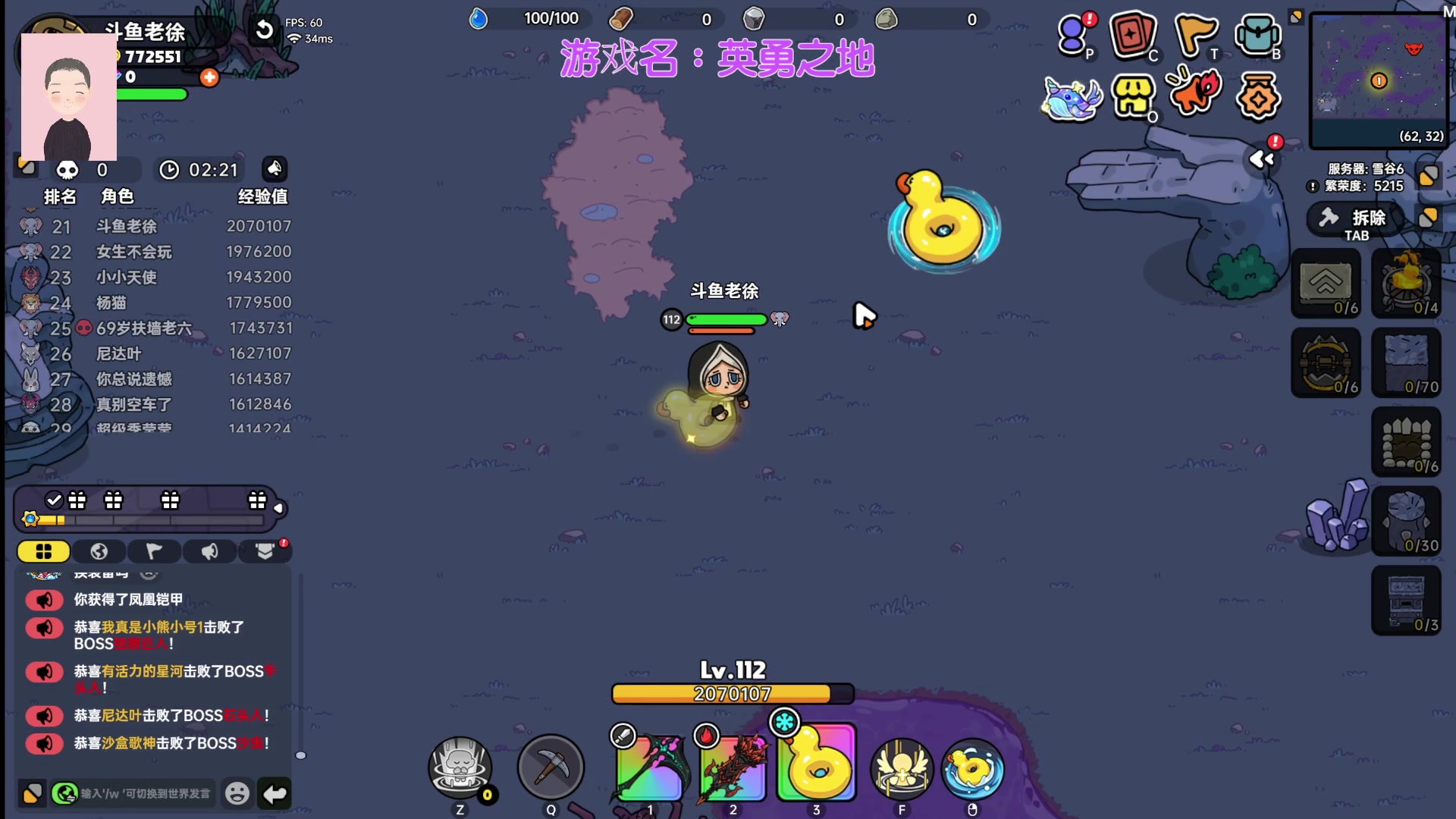This screenshot has height=819, width=1456.
Task: Select the yellow duck in slot 3
Action: [x=817, y=766]
